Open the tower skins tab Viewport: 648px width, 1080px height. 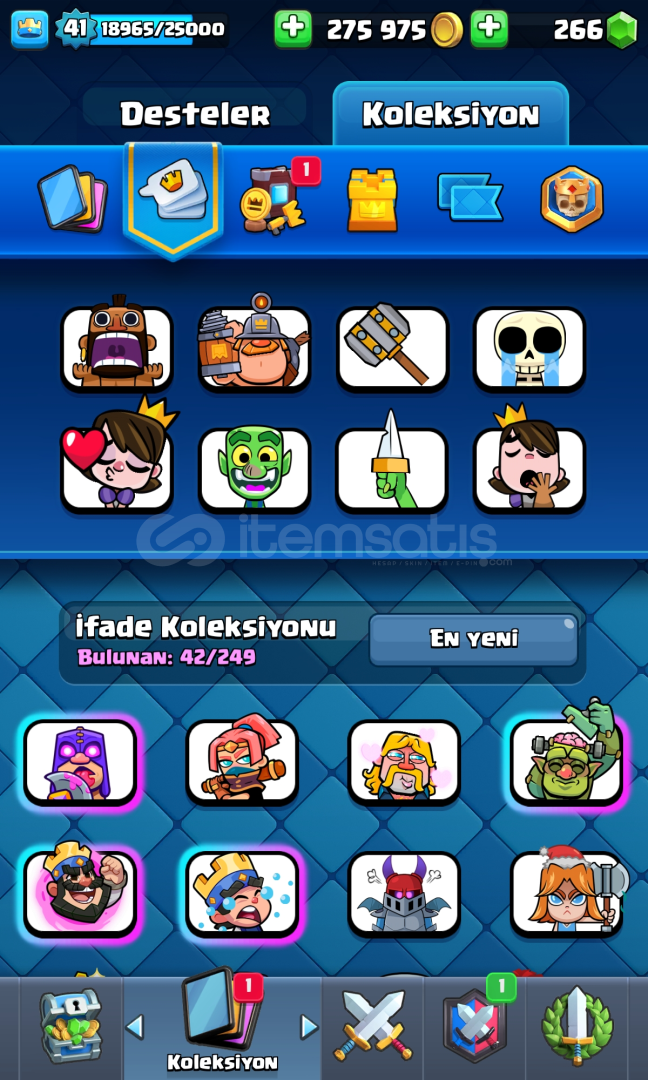coord(372,200)
